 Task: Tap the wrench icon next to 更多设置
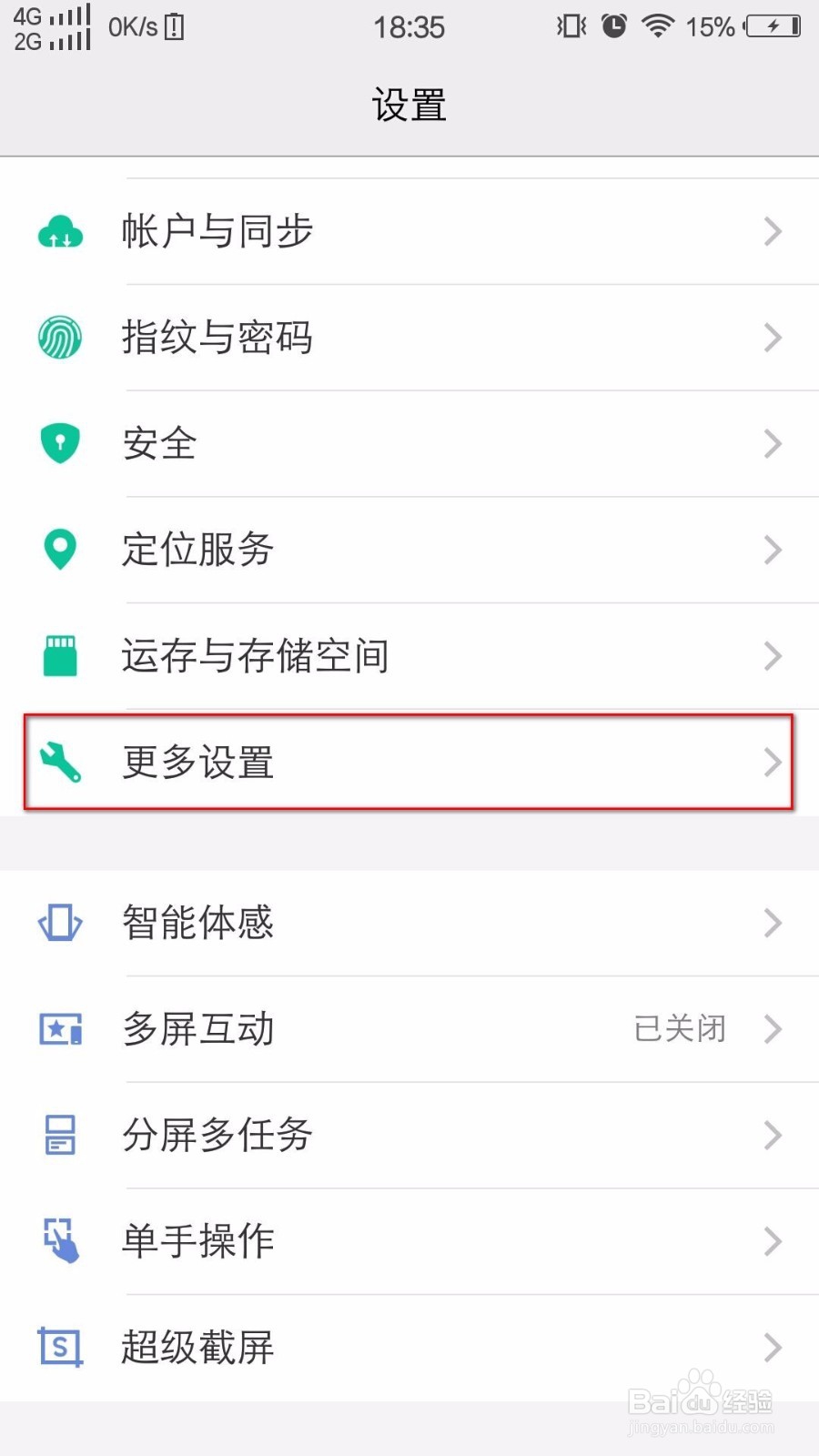(x=59, y=763)
